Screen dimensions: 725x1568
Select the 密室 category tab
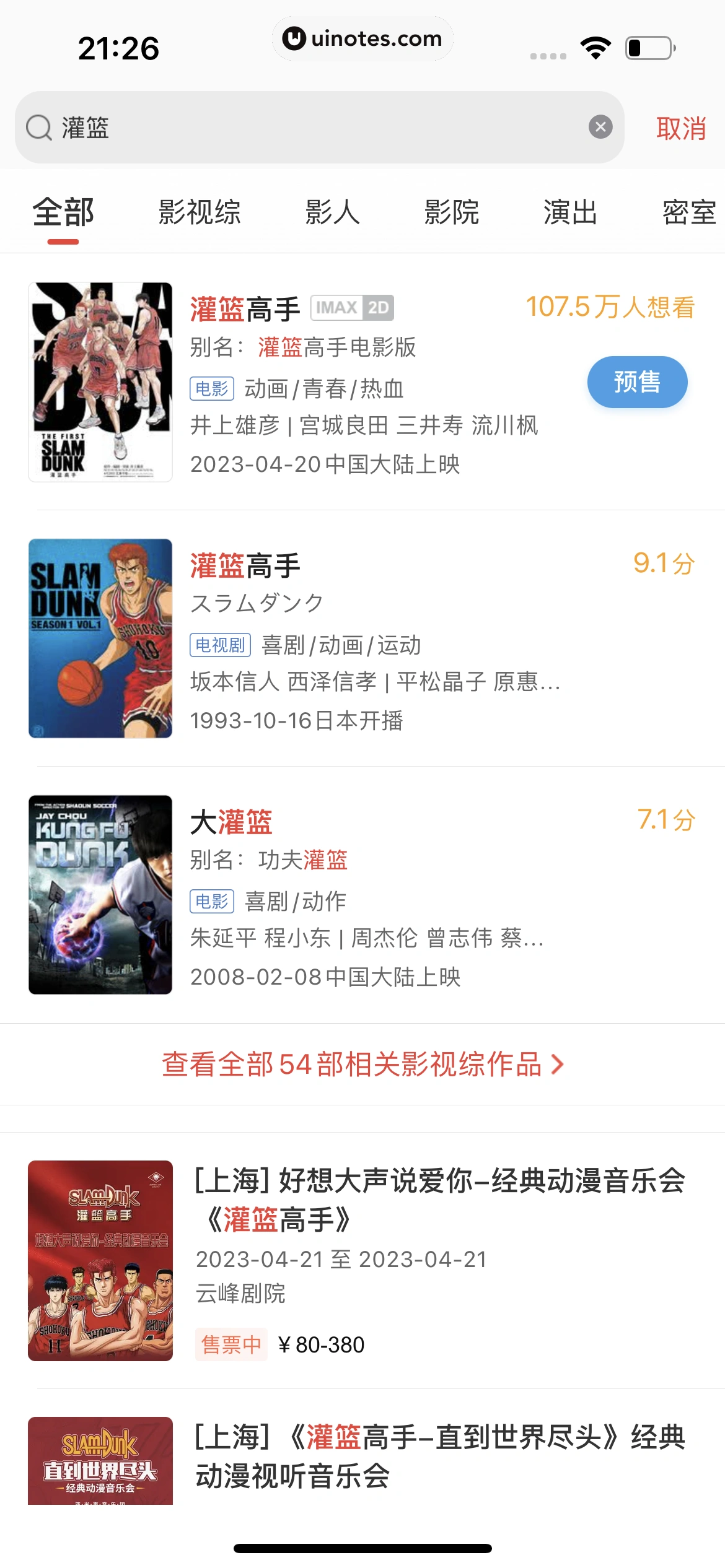pyautogui.click(x=688, y=212)
